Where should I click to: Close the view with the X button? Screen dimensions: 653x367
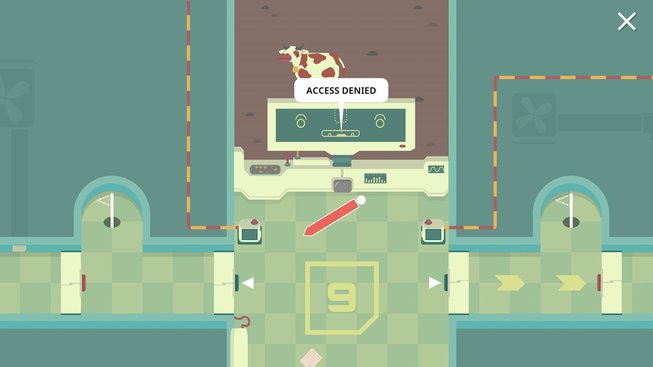point(626,21)
